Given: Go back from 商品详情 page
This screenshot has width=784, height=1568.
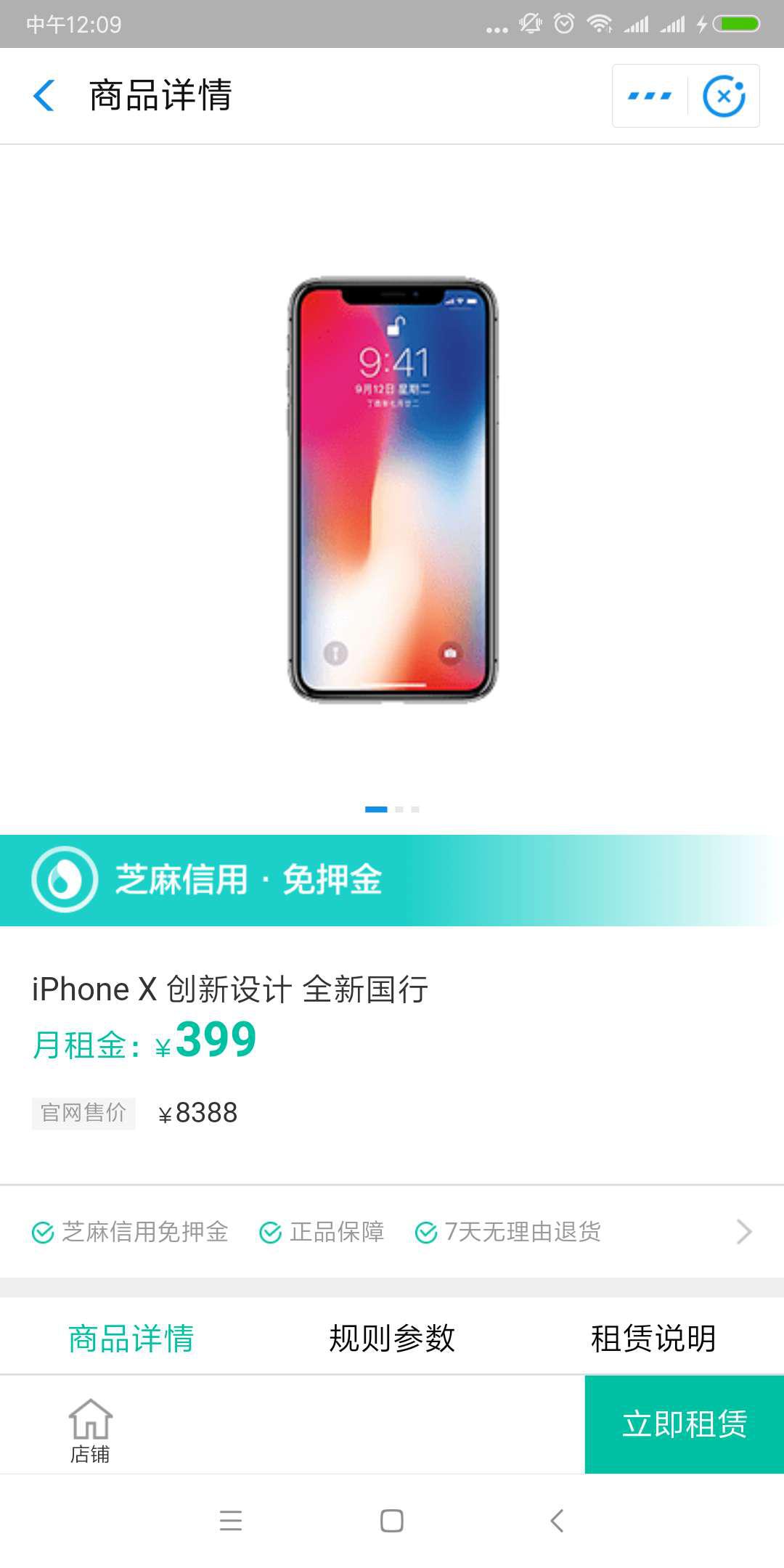Looking at the screenshot, I should point(45,96).
